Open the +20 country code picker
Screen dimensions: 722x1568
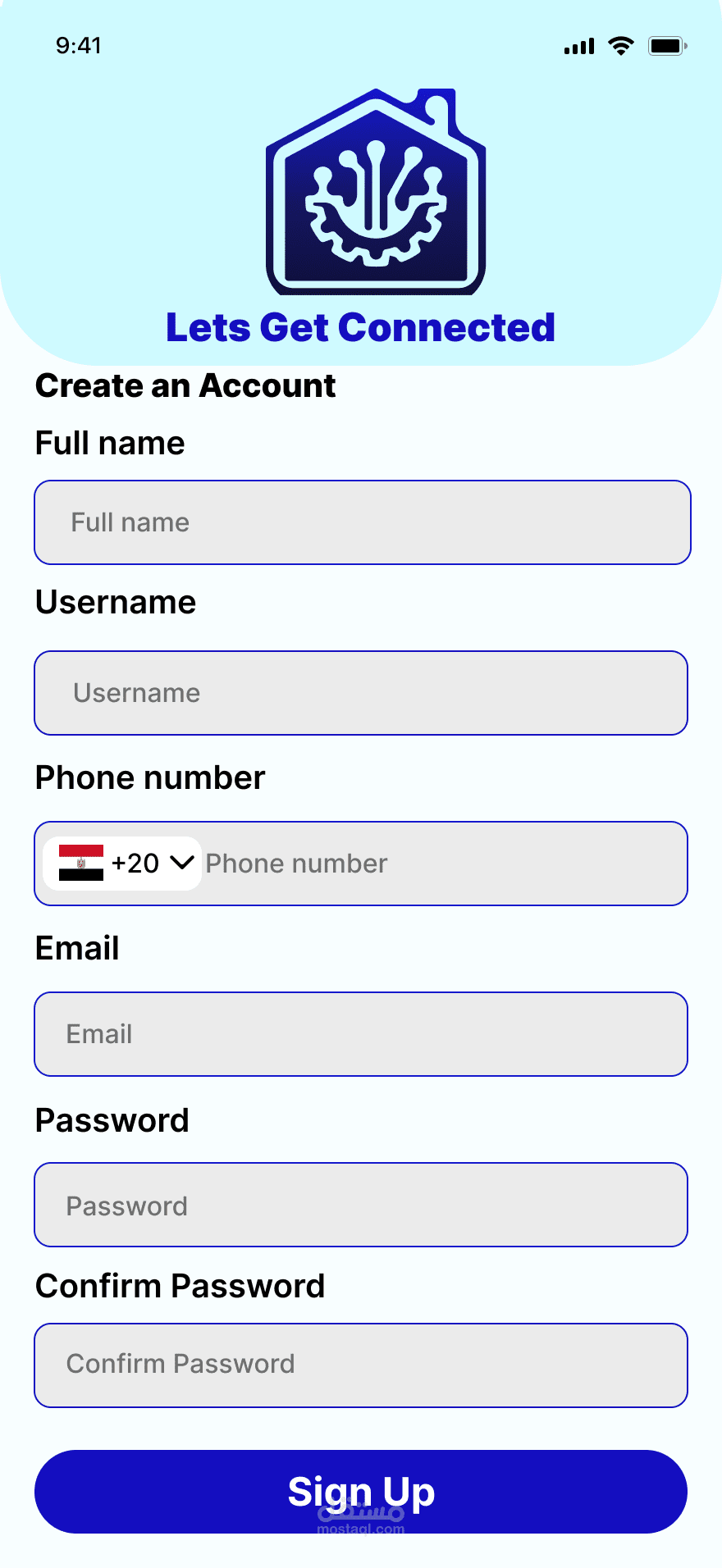coord(123,864)
